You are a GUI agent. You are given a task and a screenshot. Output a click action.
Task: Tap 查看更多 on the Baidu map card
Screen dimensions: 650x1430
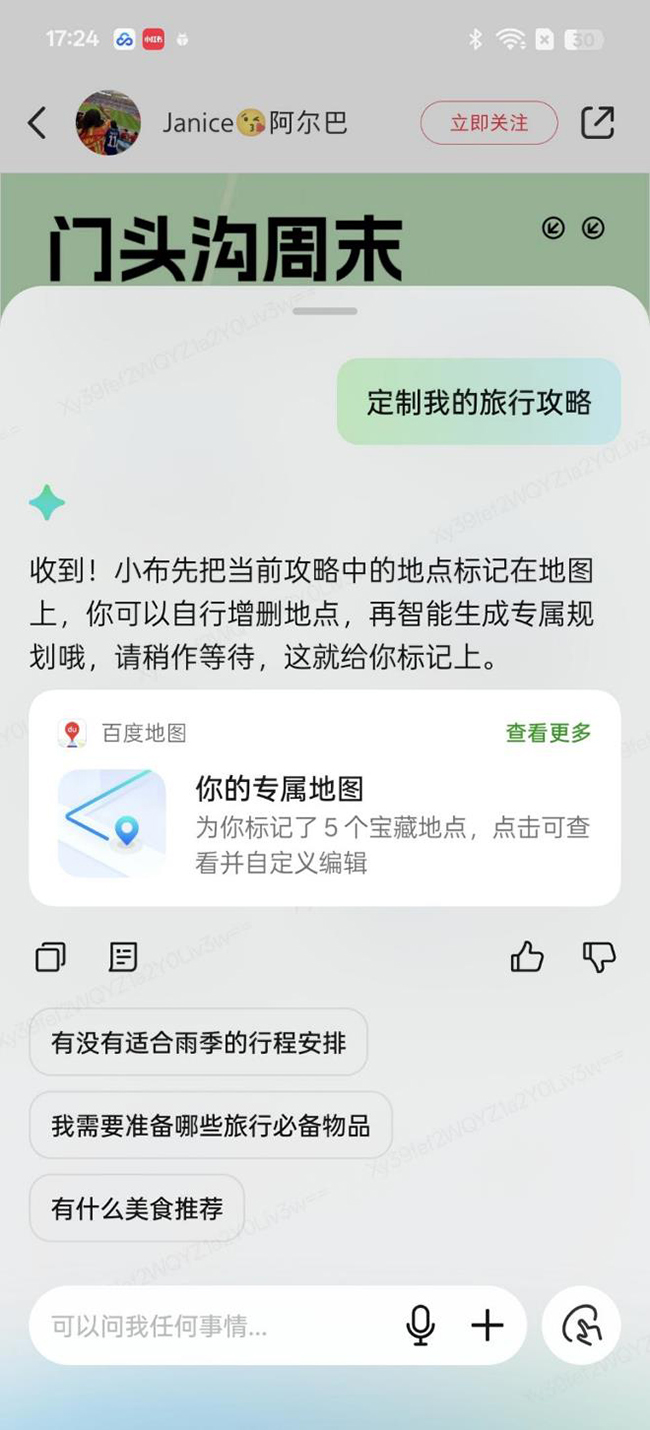548,733
